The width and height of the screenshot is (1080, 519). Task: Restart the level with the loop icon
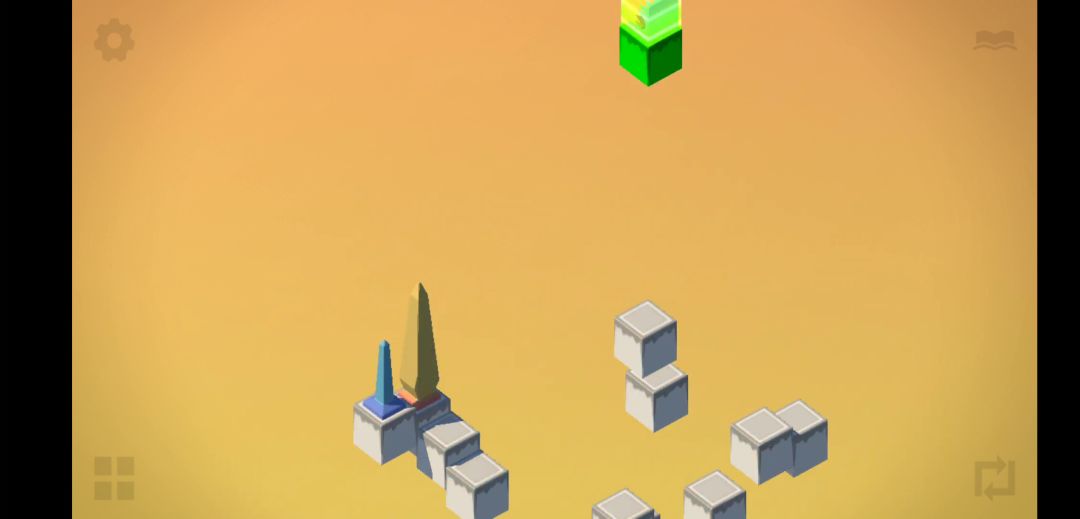point(995,479)
